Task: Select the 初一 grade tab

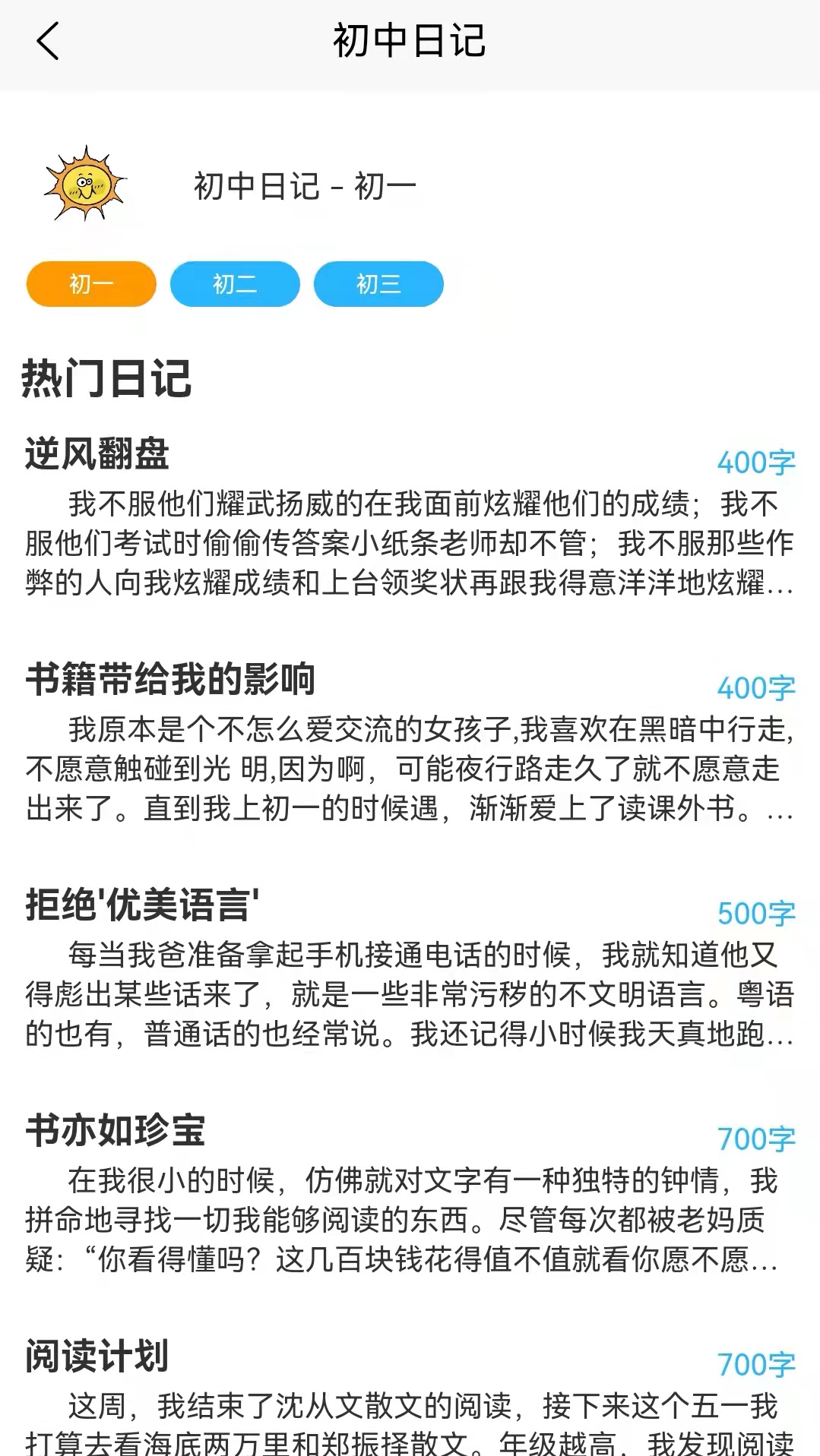Action: [90, 283]
